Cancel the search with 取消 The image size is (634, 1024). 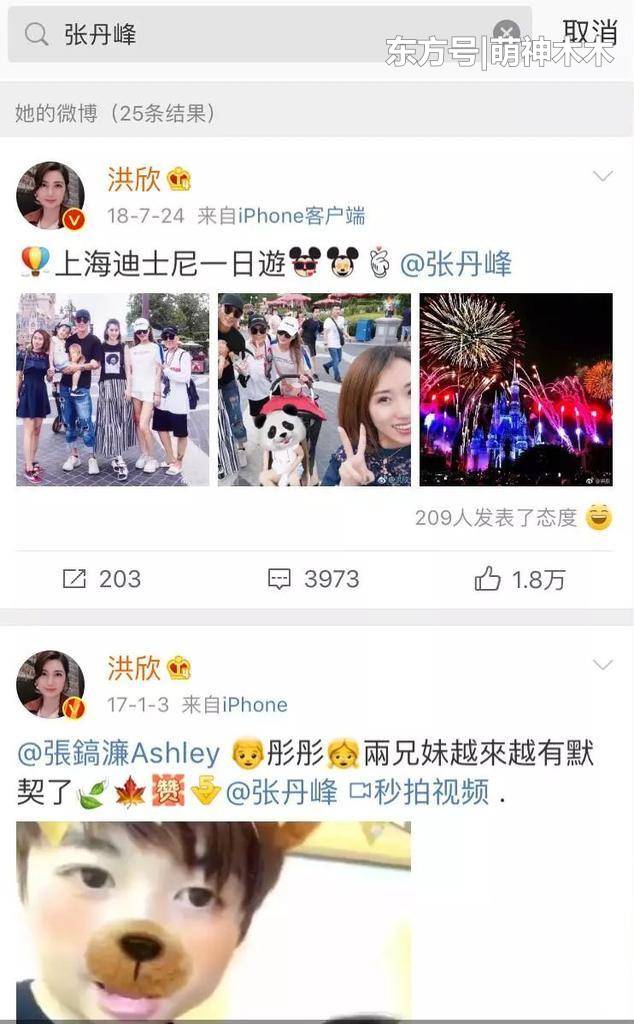[588, 32]
